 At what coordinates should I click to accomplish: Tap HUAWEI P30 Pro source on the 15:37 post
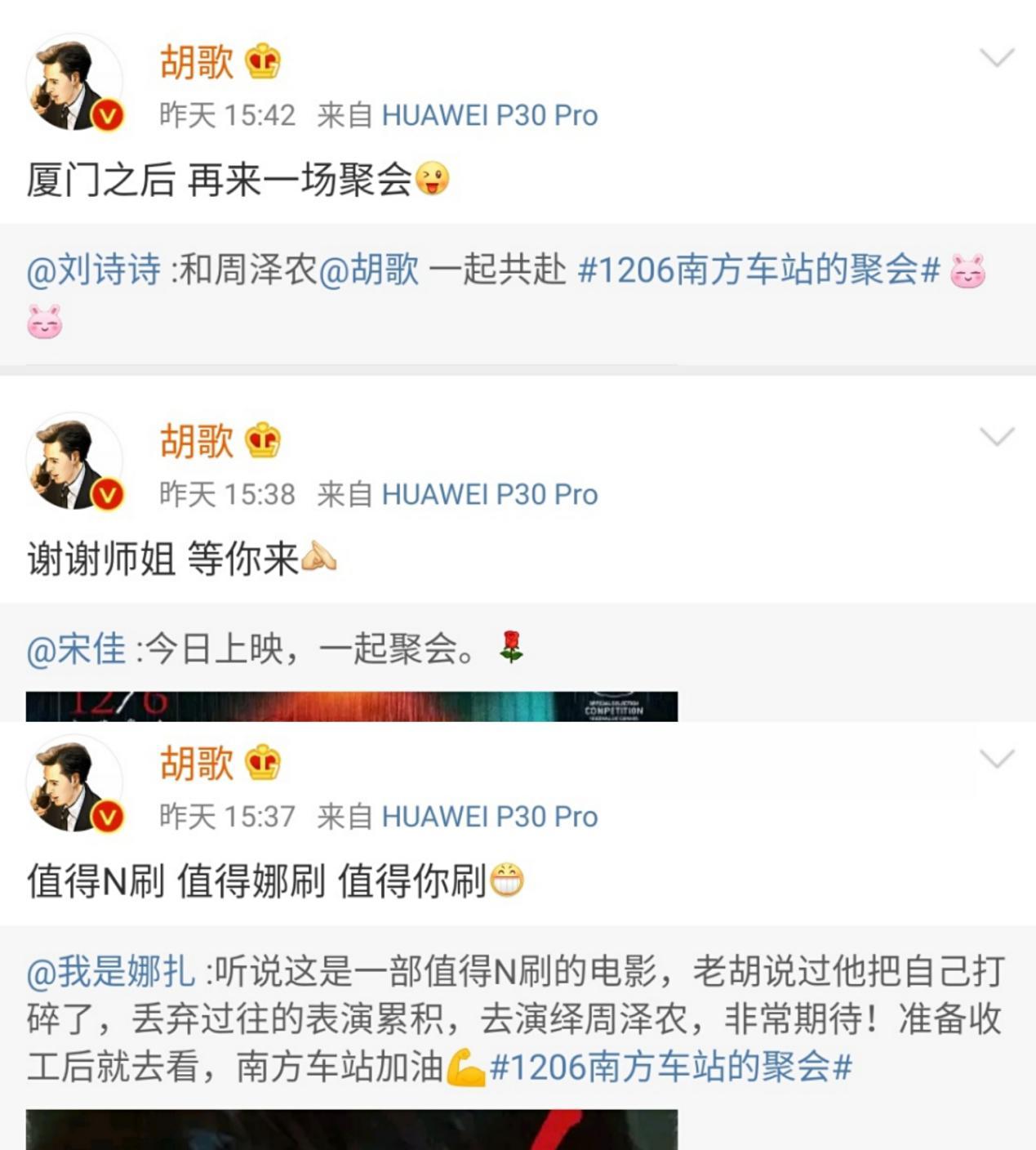point(490,817)
